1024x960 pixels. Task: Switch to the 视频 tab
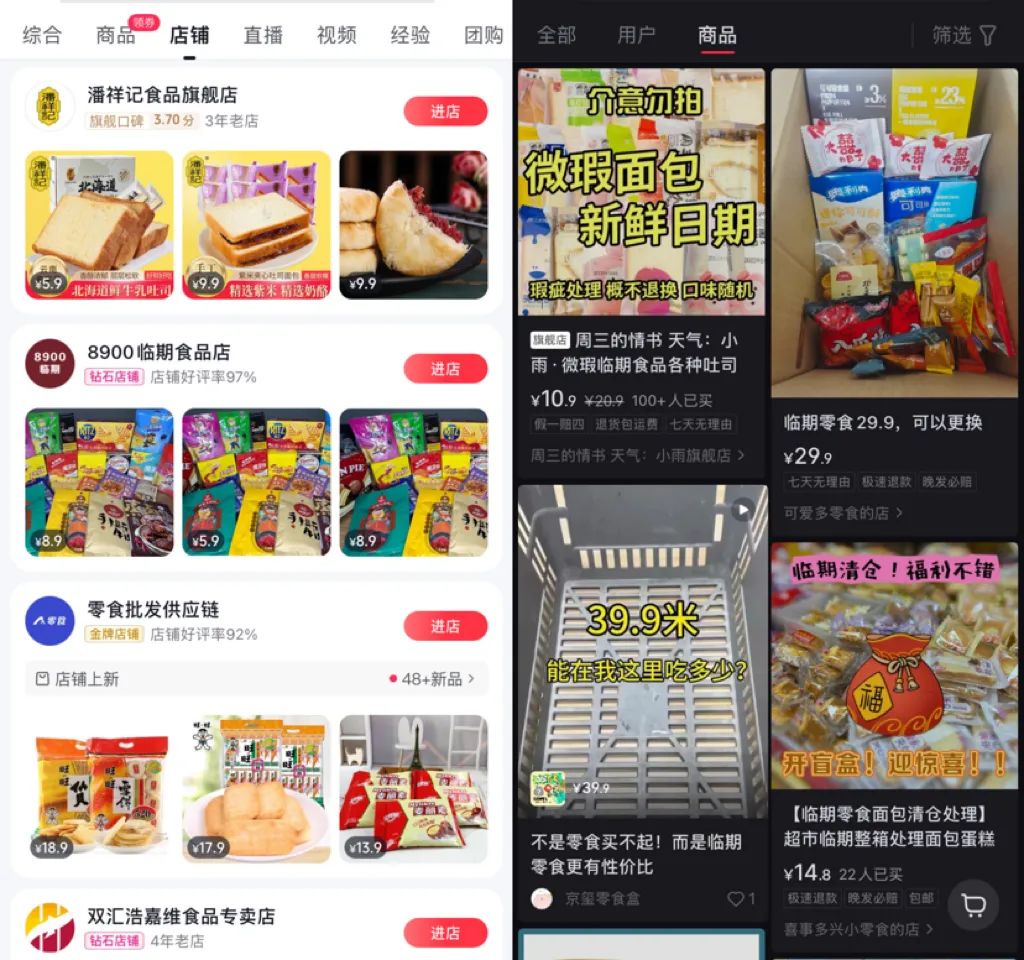(x=336, y=35)
